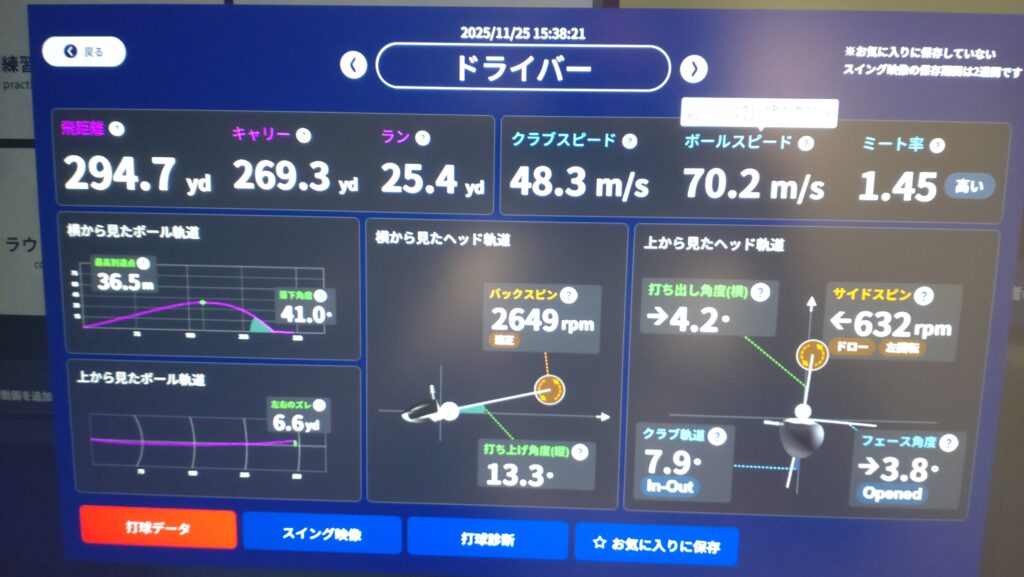
Task: Dismiss the ボールスピード help tooltip icon
Action: [806, 143]
